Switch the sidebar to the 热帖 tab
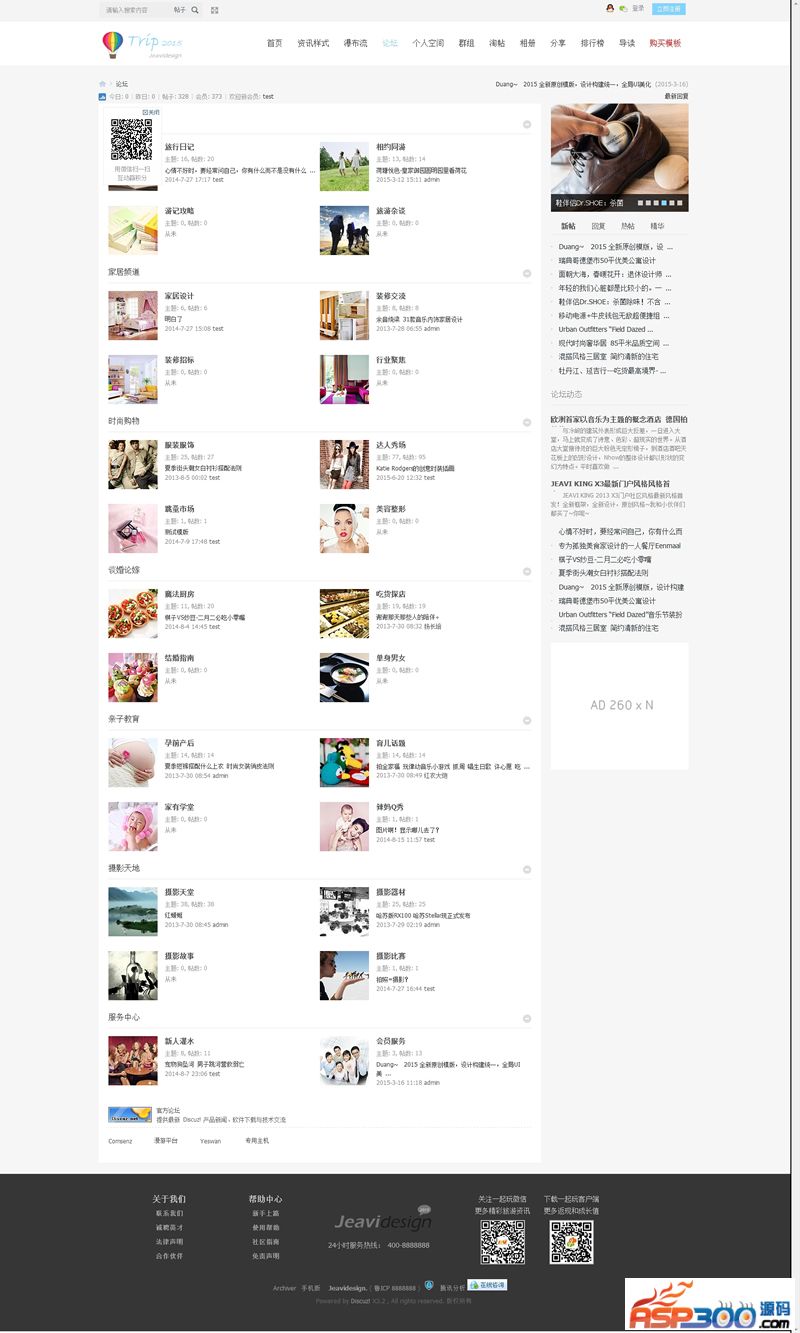800x1333 pixels. [627, 227]
